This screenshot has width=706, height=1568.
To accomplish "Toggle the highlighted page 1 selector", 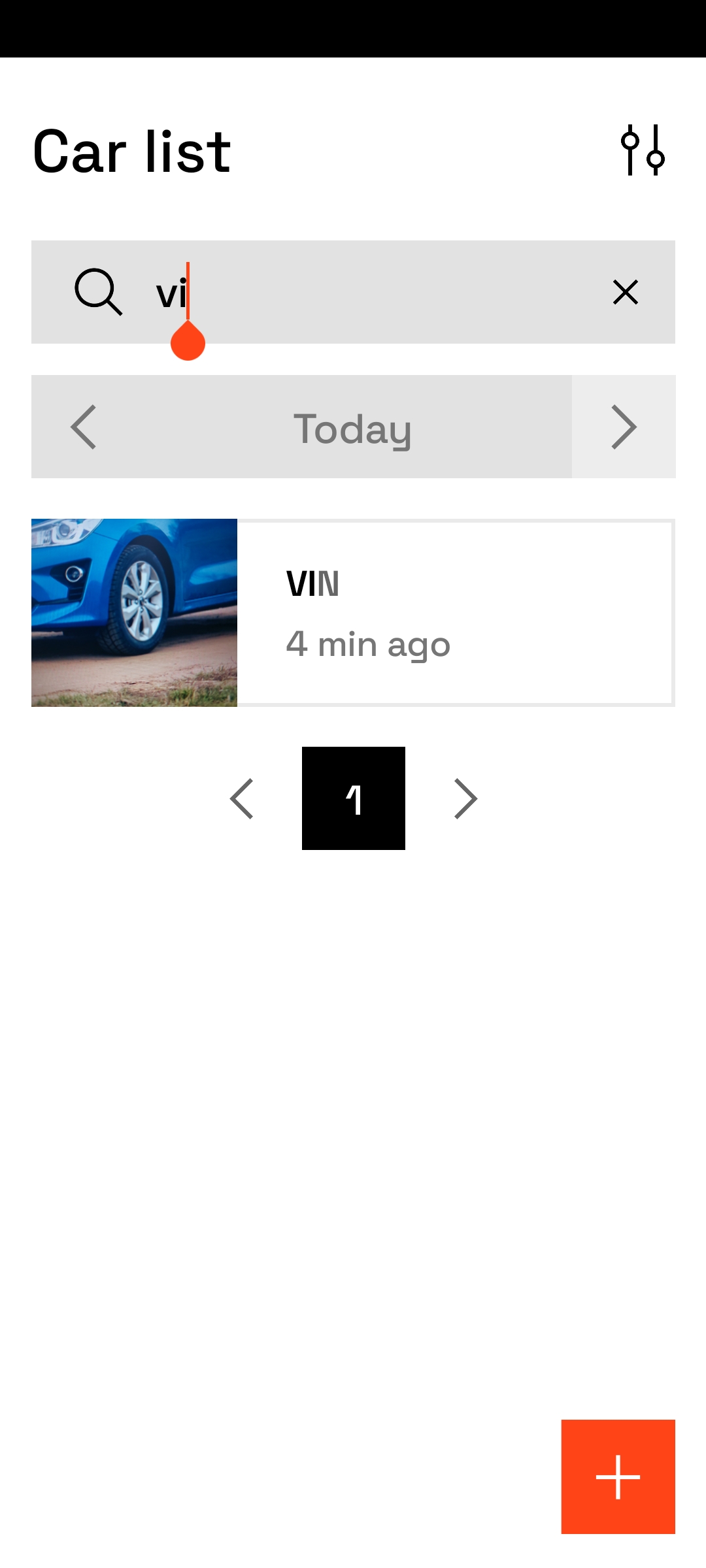I will (354, 798).
